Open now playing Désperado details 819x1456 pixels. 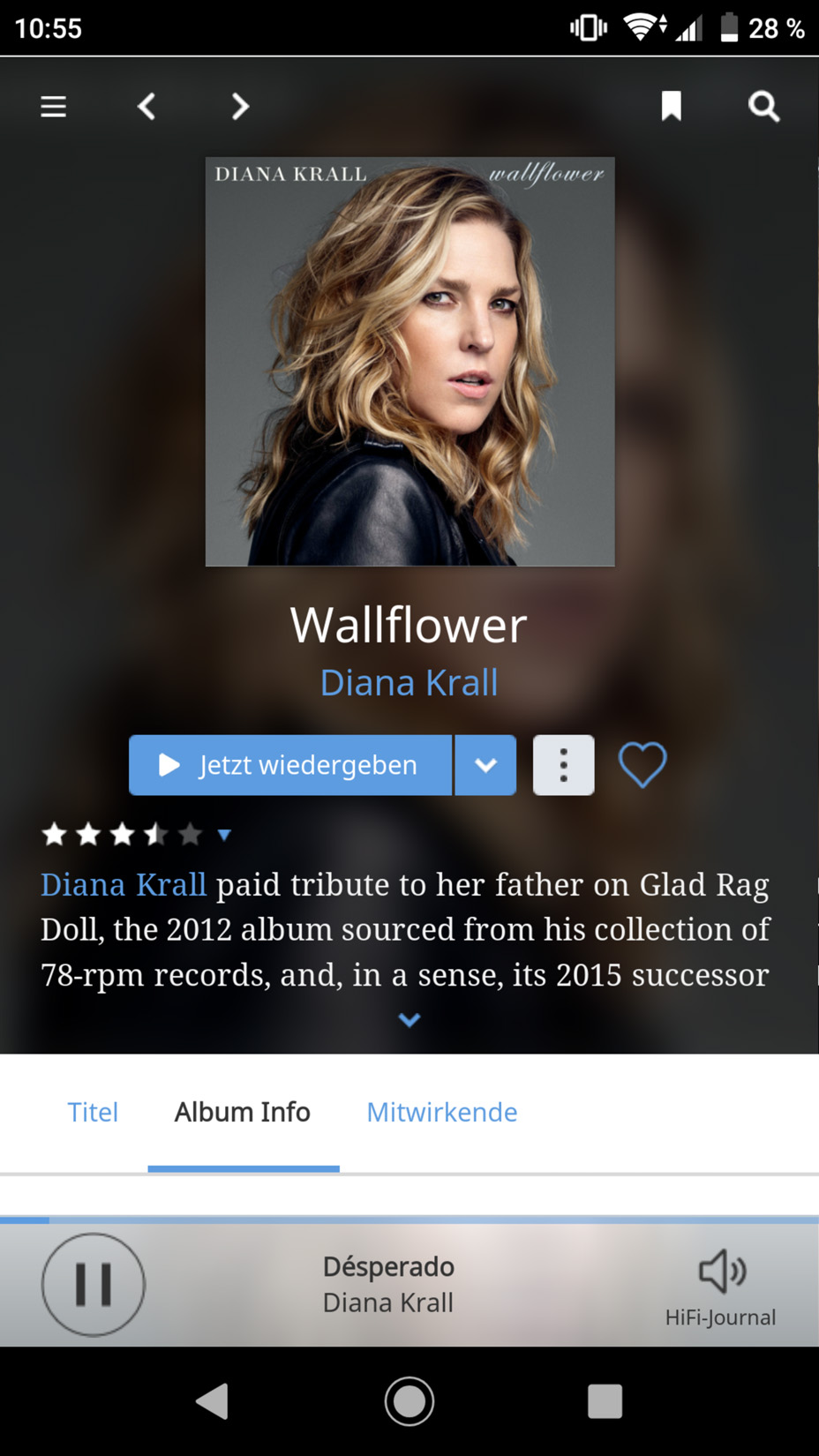click(388, 1284)
